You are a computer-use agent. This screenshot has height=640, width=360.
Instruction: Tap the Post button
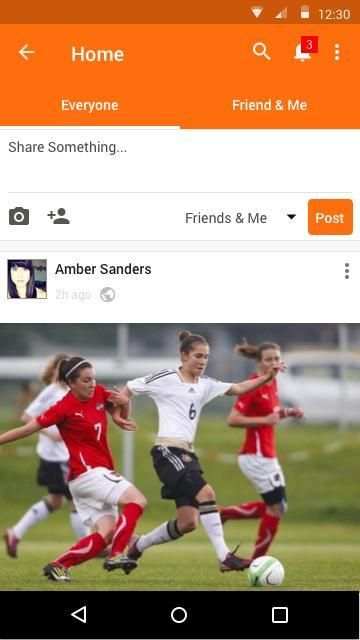(330, 217)
